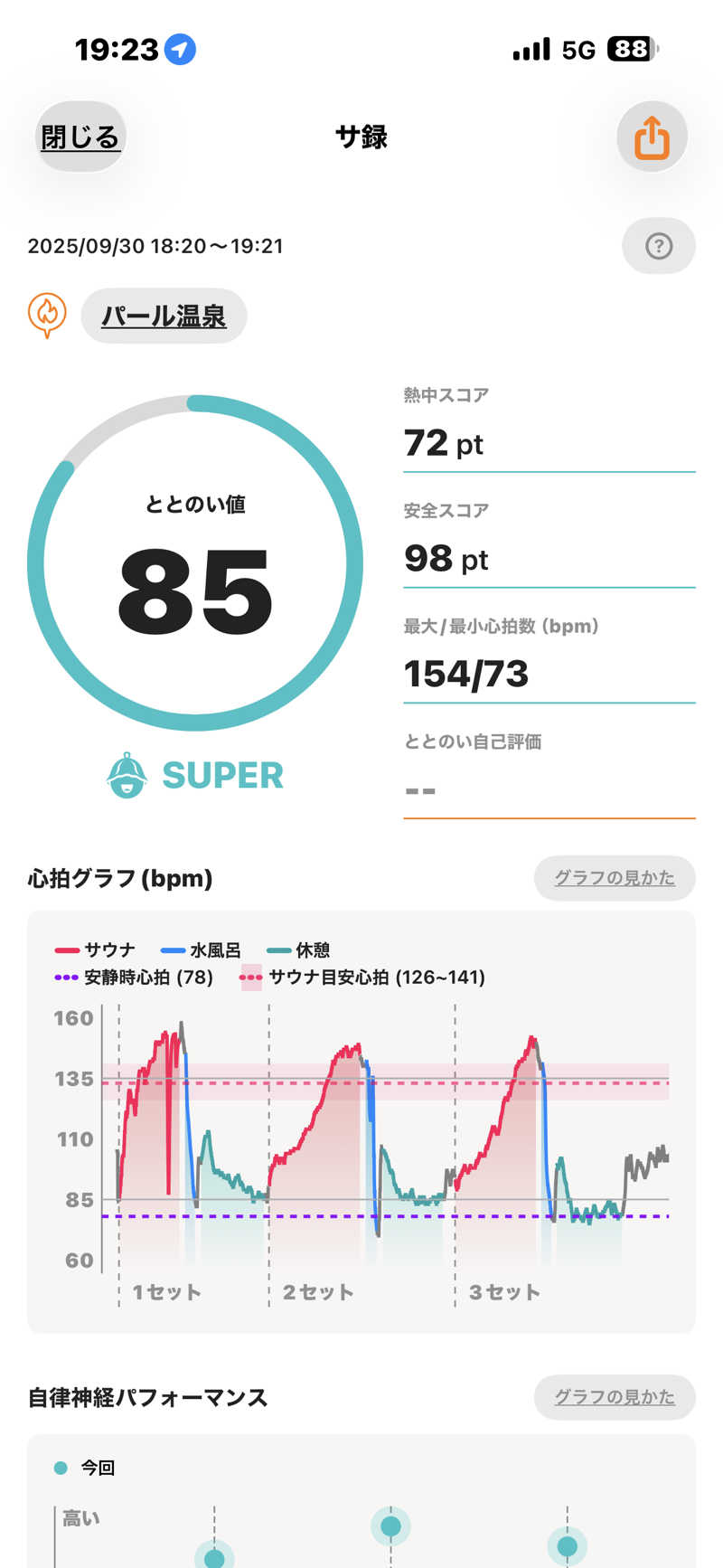
Task: Set the ととのい自己評価 self rating
Action: click(x=549, y=789)
